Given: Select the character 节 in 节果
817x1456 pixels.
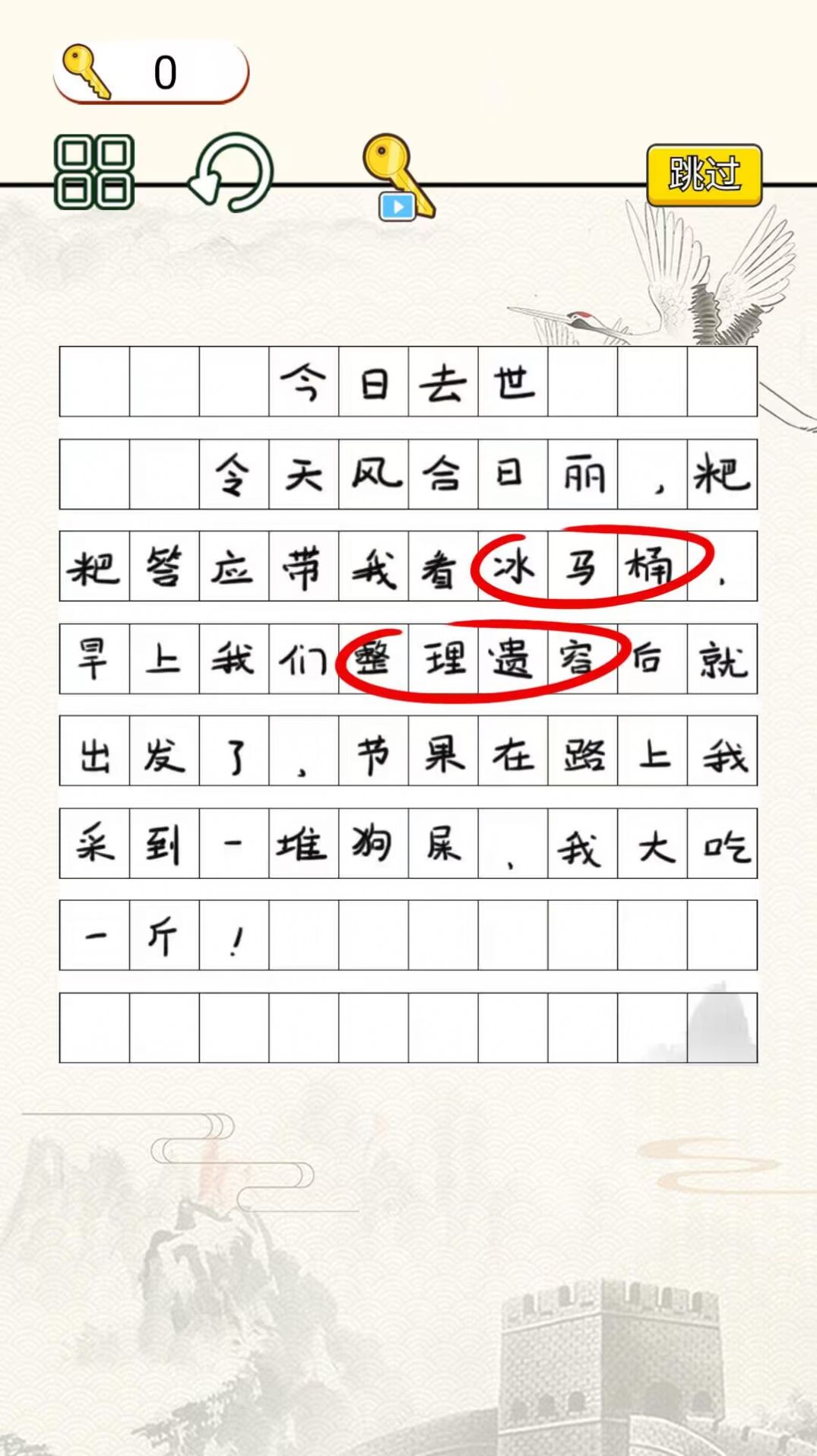Looking at the screenshot, I should tap(373, 750).
